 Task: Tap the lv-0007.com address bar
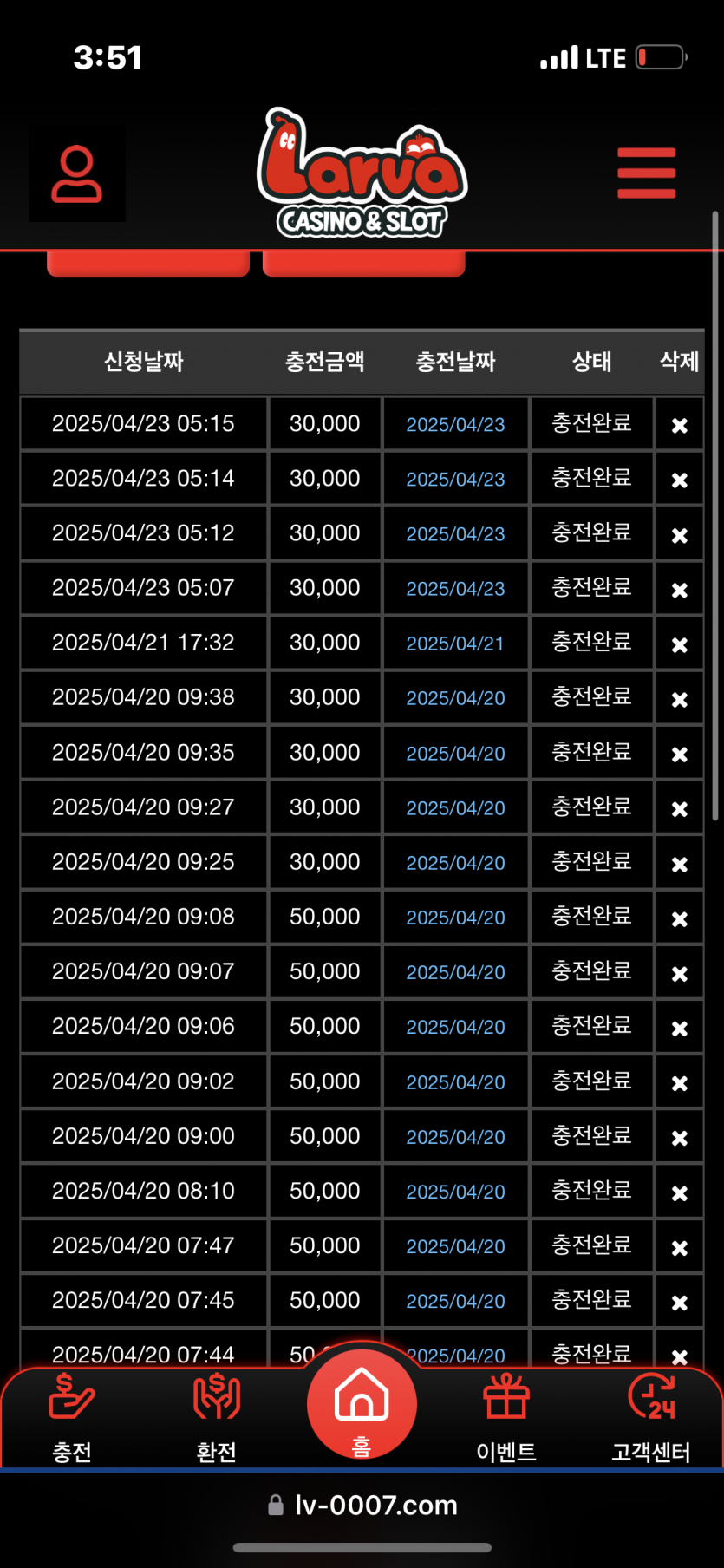click(x=362, y=1505)
